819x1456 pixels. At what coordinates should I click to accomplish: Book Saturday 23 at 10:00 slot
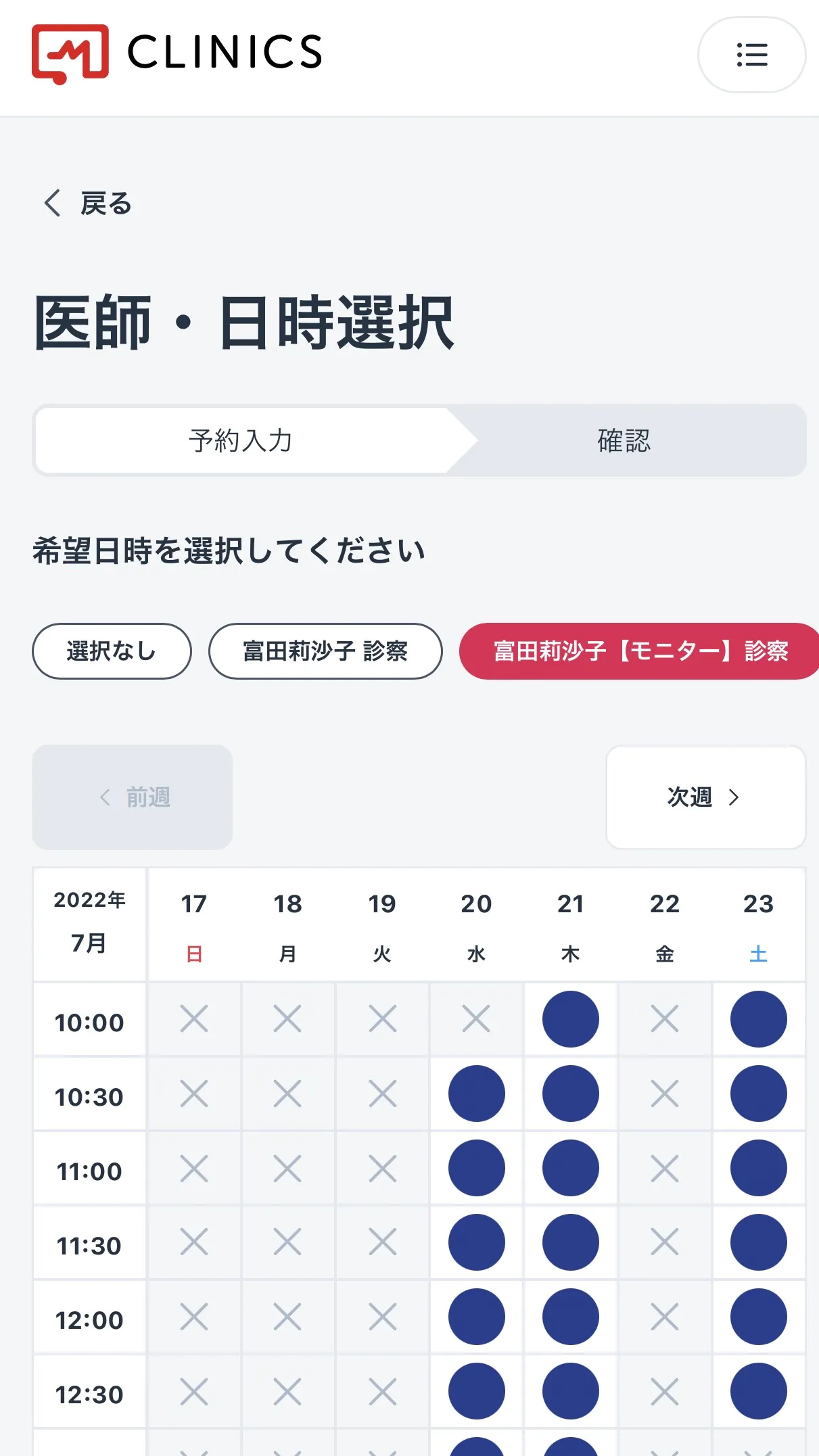758,1019
